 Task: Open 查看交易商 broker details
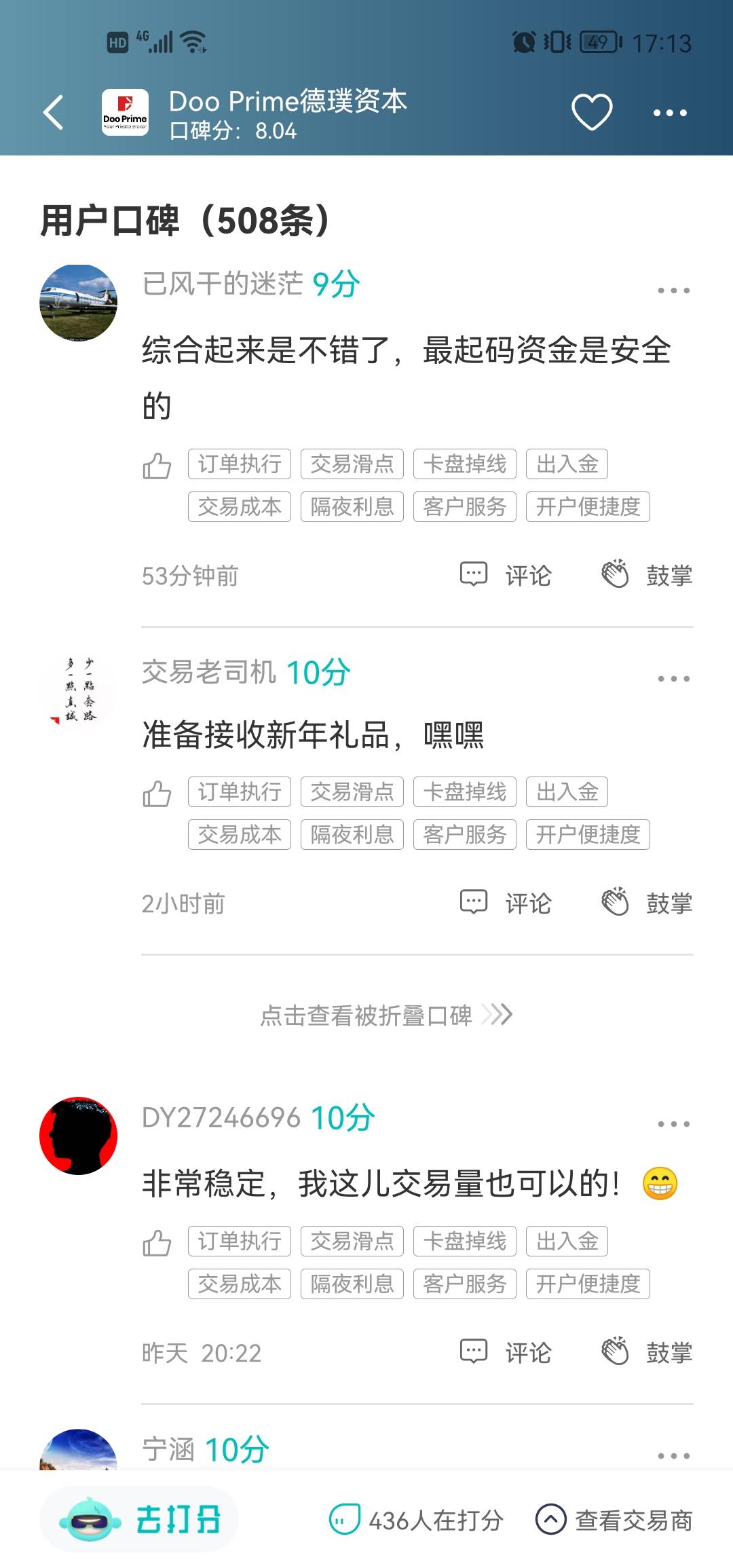614,1520
